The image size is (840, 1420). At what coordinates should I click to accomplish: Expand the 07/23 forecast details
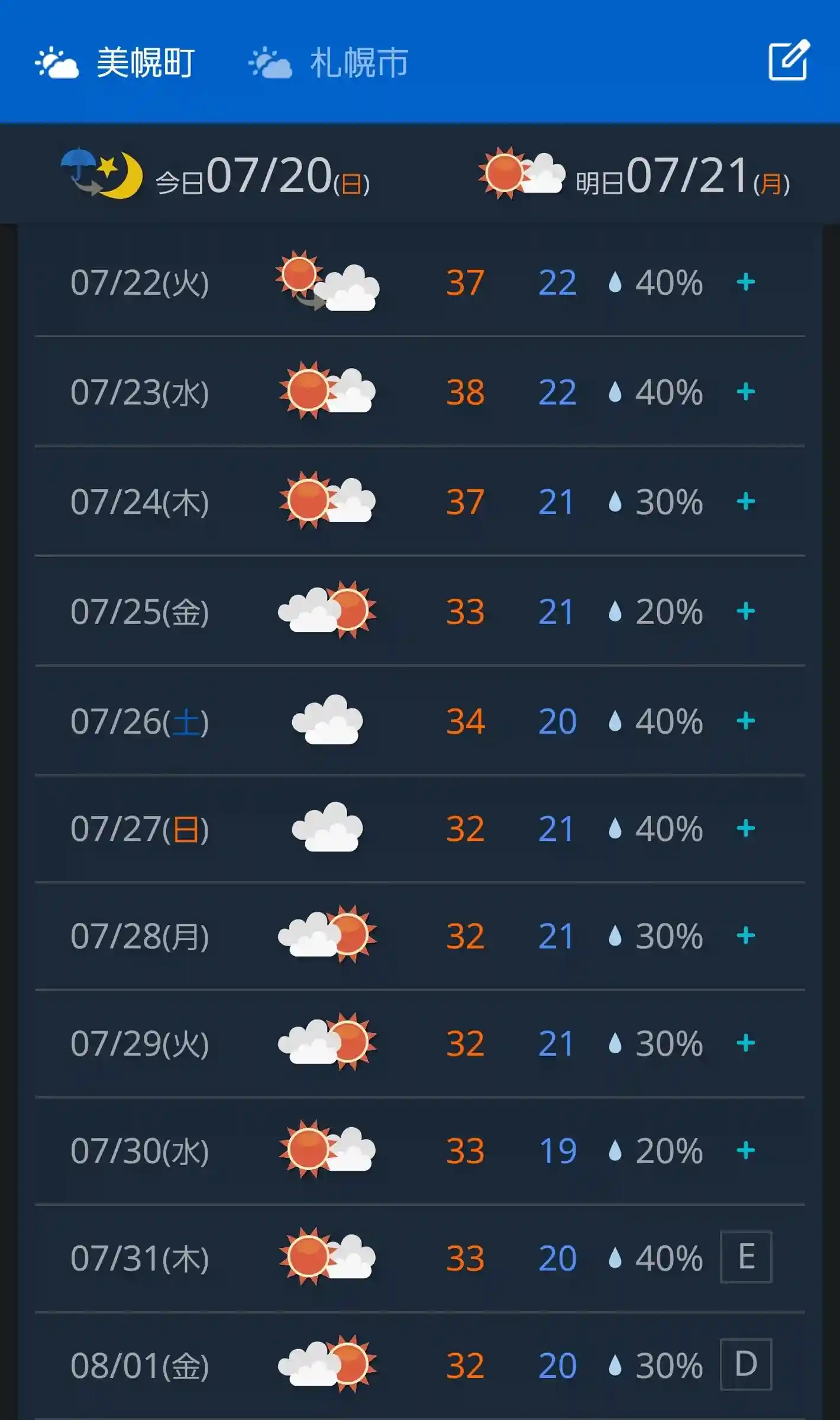[745, 392]
